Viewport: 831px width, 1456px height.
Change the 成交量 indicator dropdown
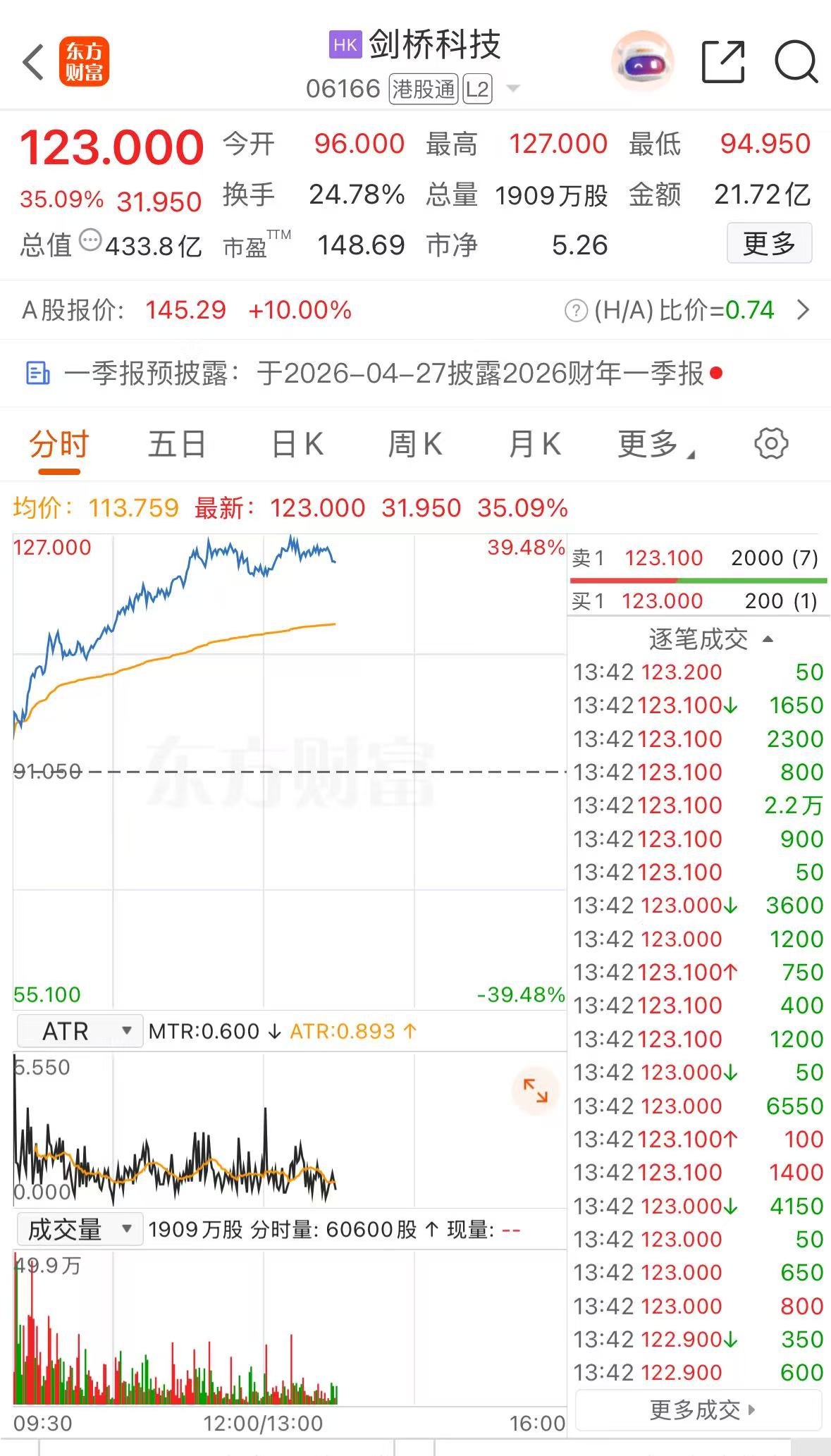point(79,1230)
